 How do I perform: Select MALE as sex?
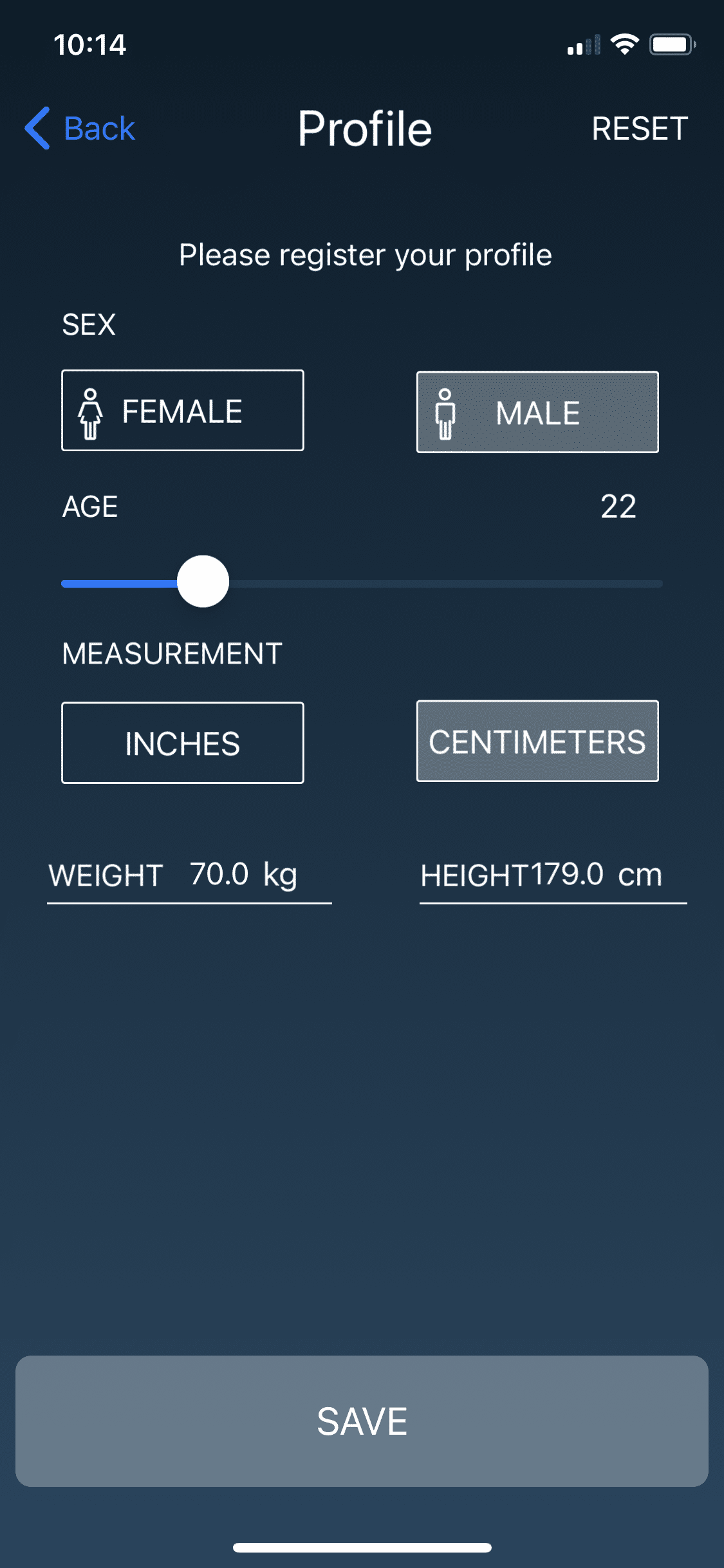[x=537, y=412]
